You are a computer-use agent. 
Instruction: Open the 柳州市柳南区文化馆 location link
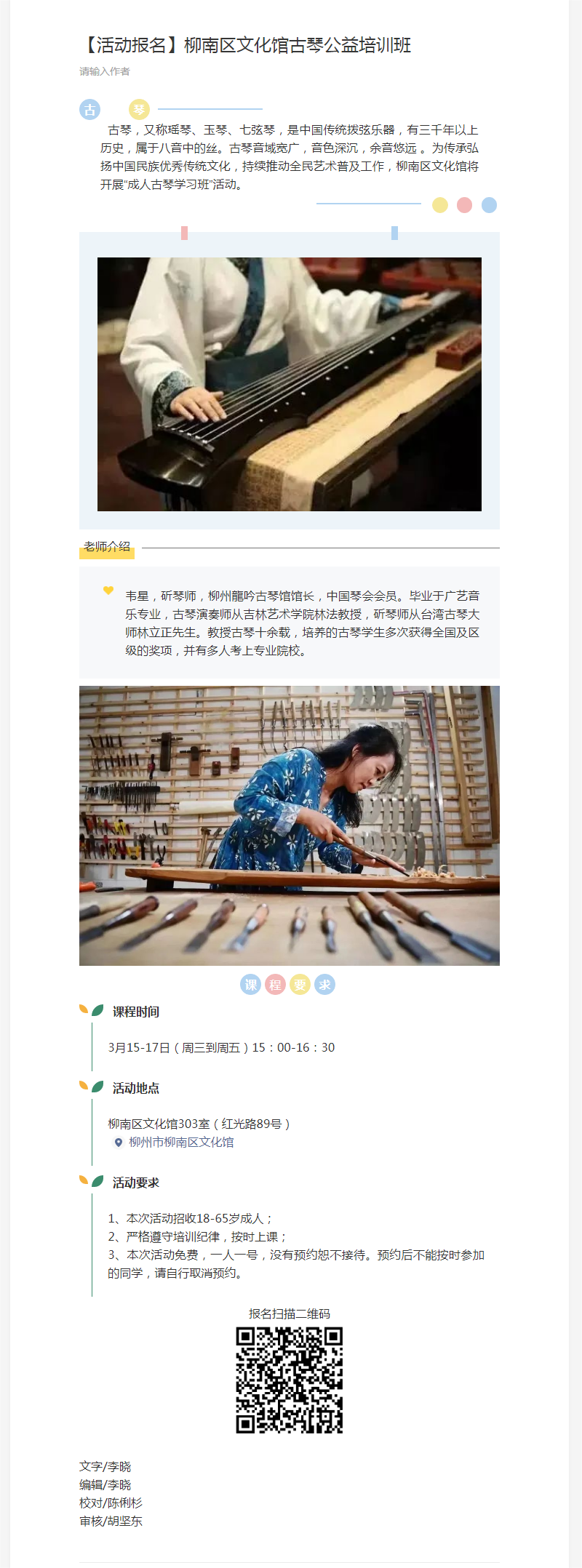[x=180, y=1142]
